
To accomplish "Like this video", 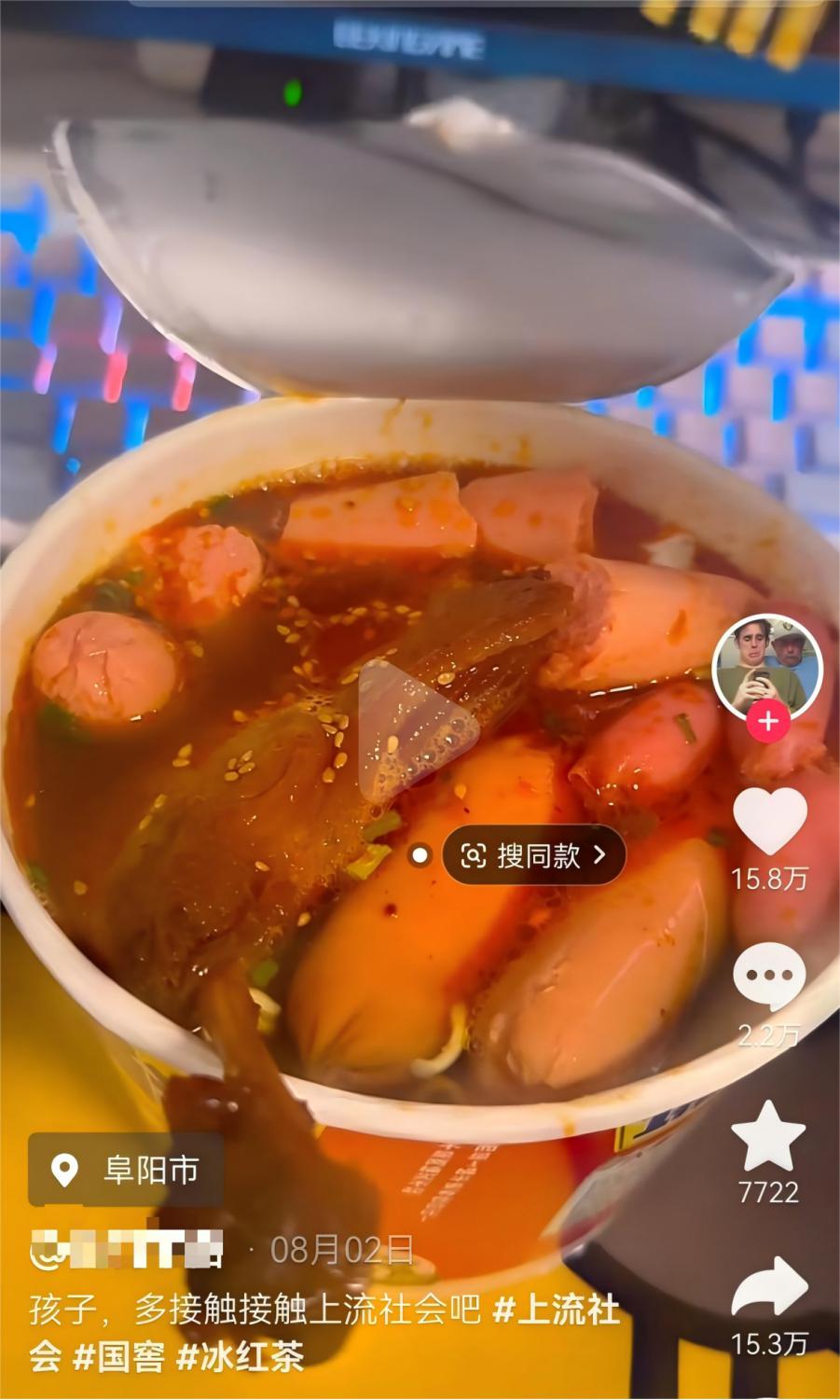I will (769, 822).
